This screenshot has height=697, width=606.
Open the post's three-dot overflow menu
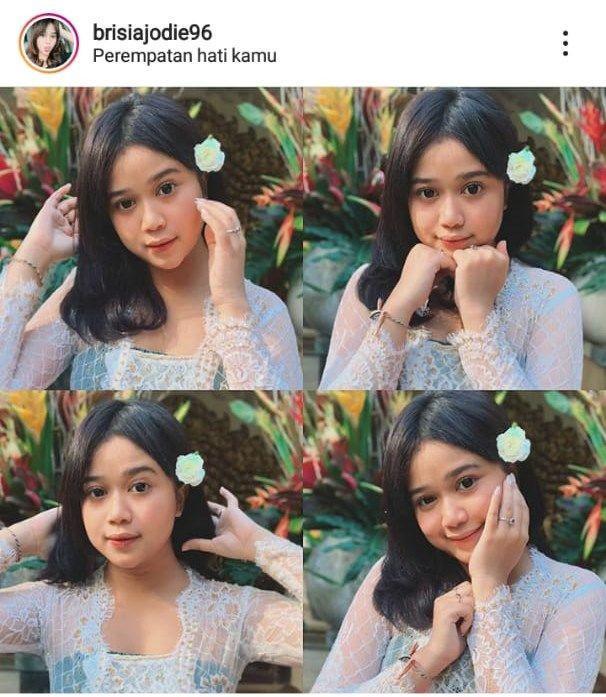(565, 43)
